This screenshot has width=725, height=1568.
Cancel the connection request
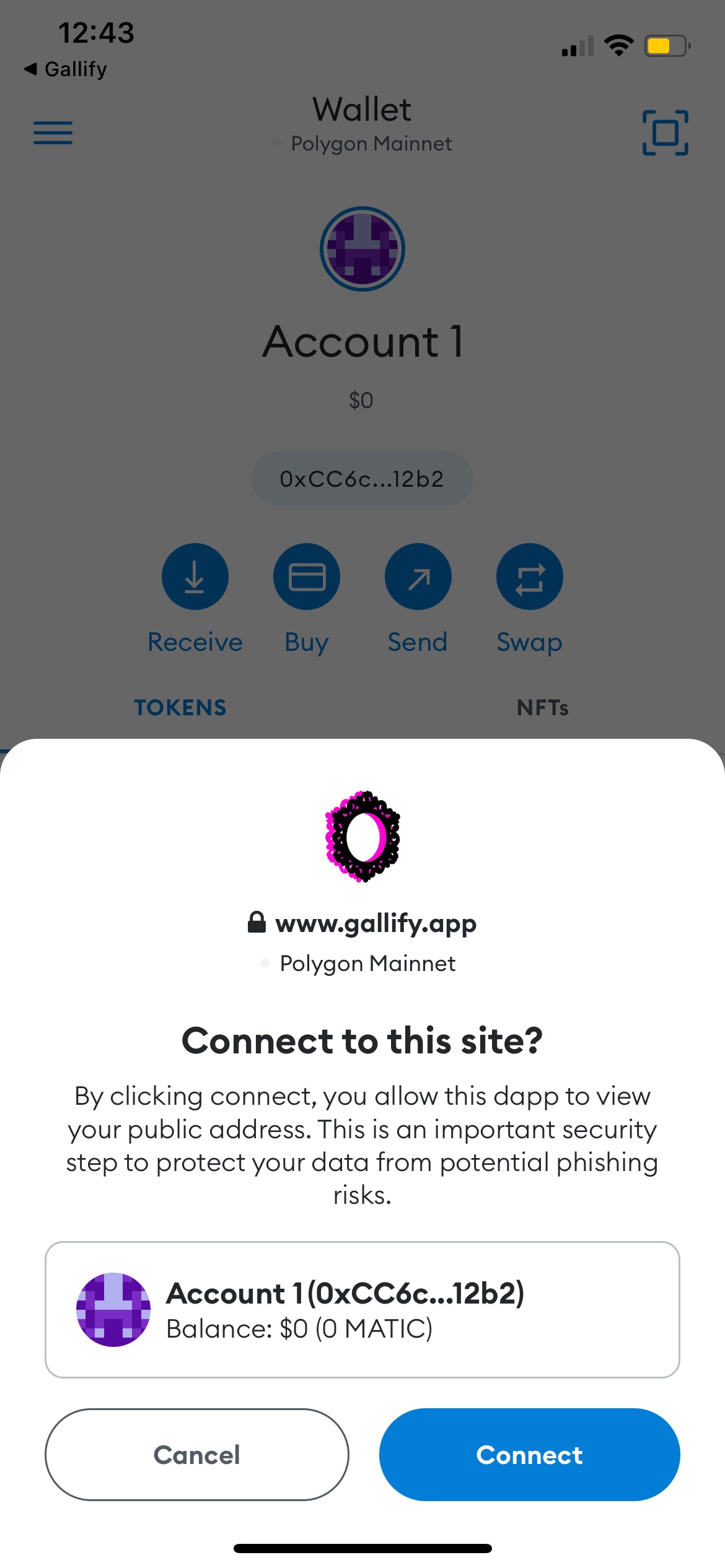point(197,1455)
